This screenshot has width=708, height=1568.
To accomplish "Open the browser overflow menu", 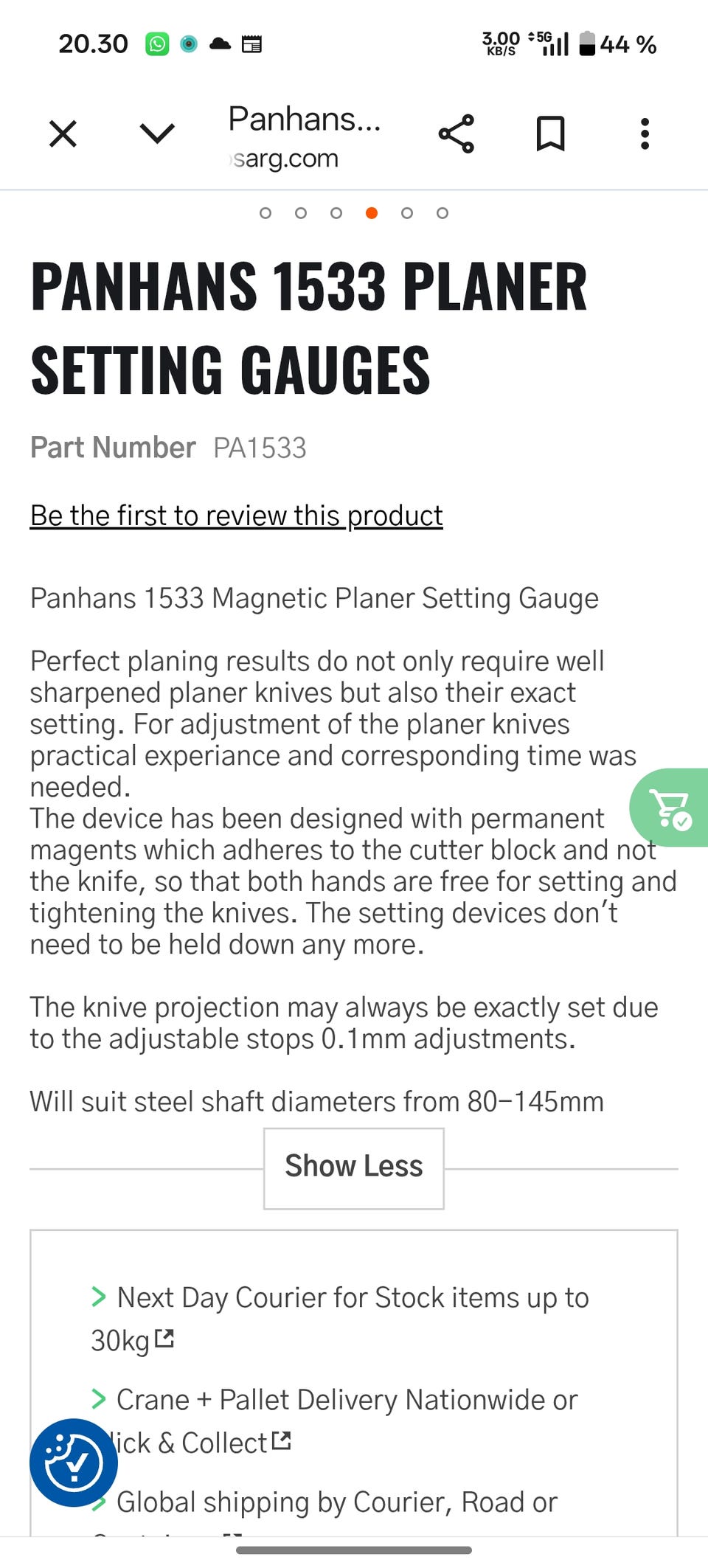I will click(x=645, y=134).
